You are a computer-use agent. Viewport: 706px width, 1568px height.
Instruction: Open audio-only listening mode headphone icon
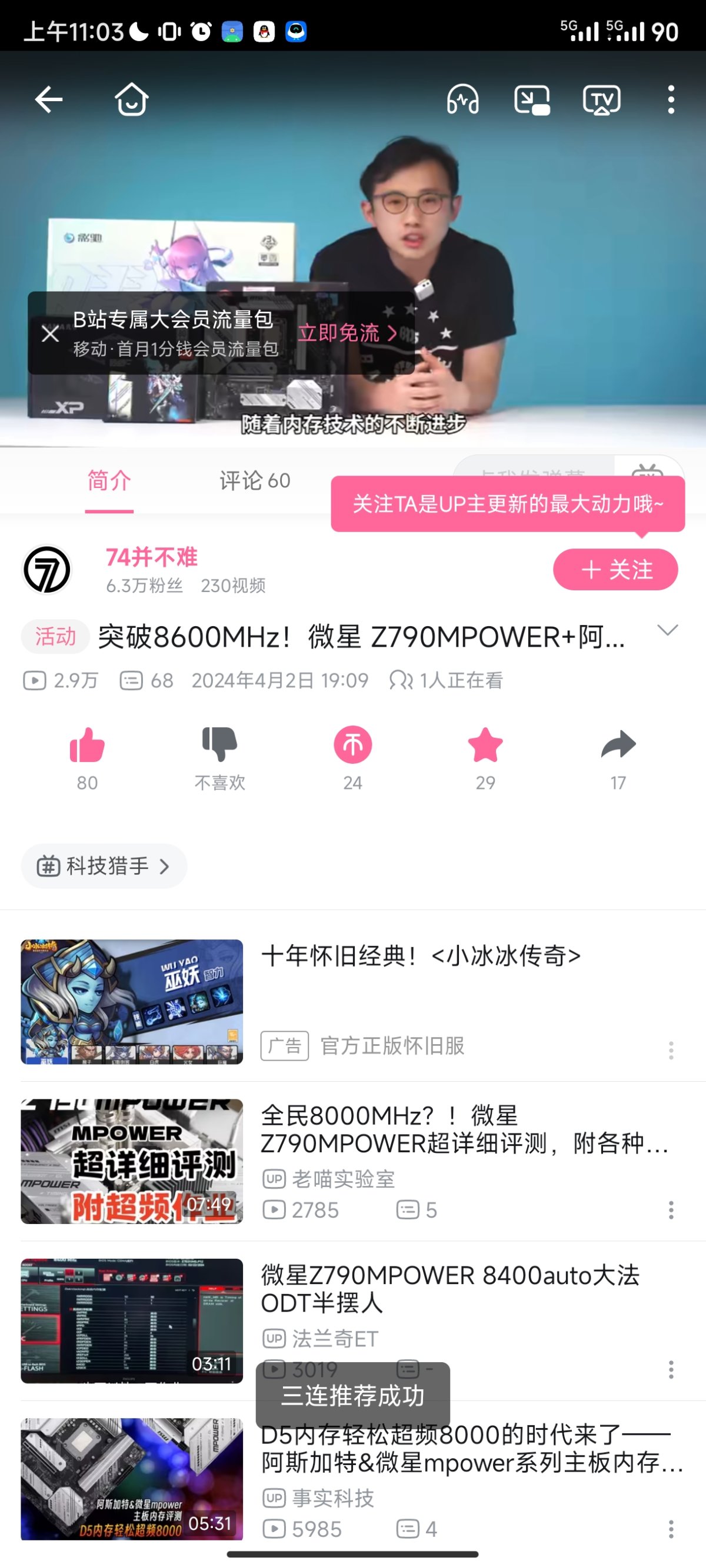click(463, 99)
